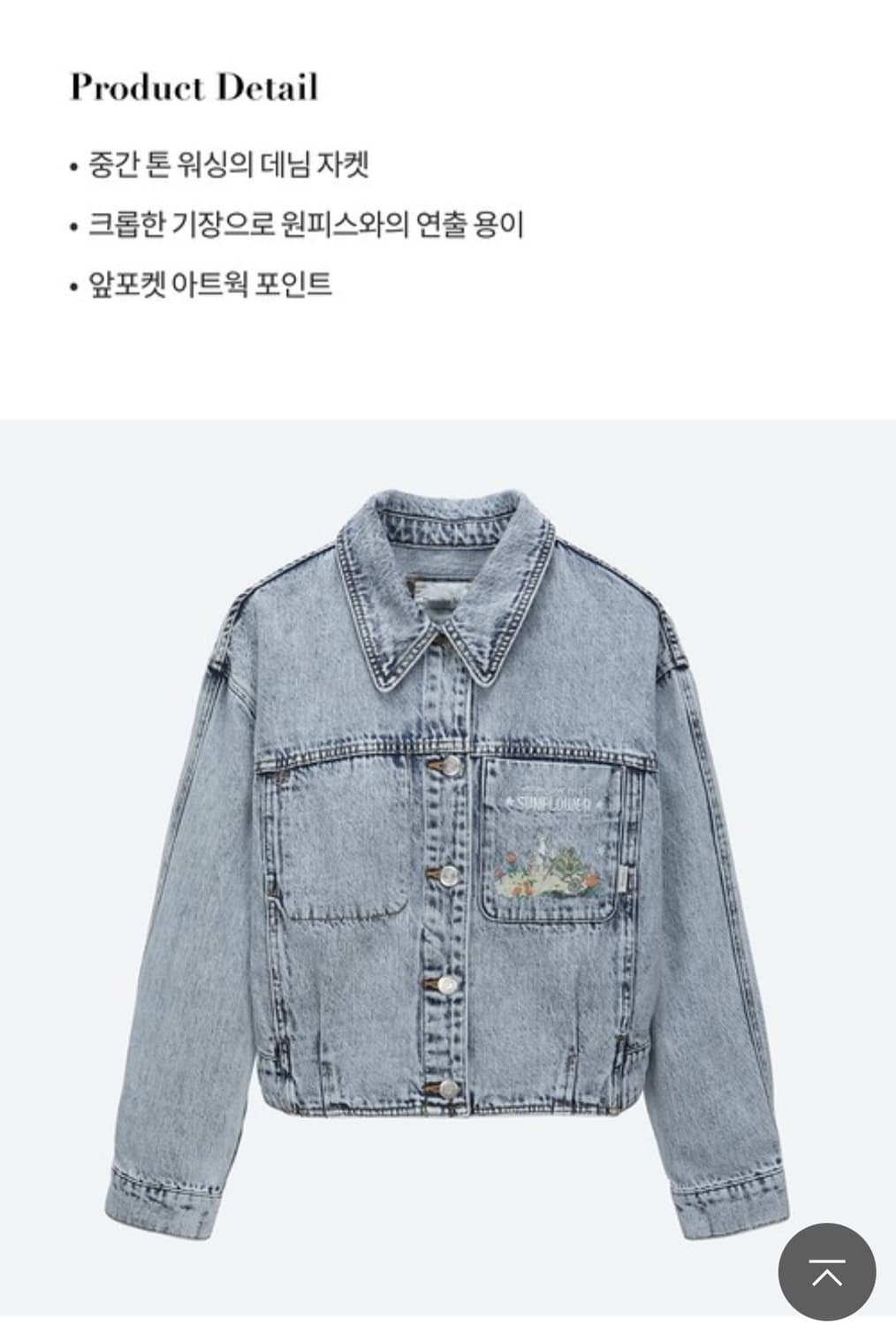Tap the bullet beside '크롭한 기장으로' description

pos(72,225)
